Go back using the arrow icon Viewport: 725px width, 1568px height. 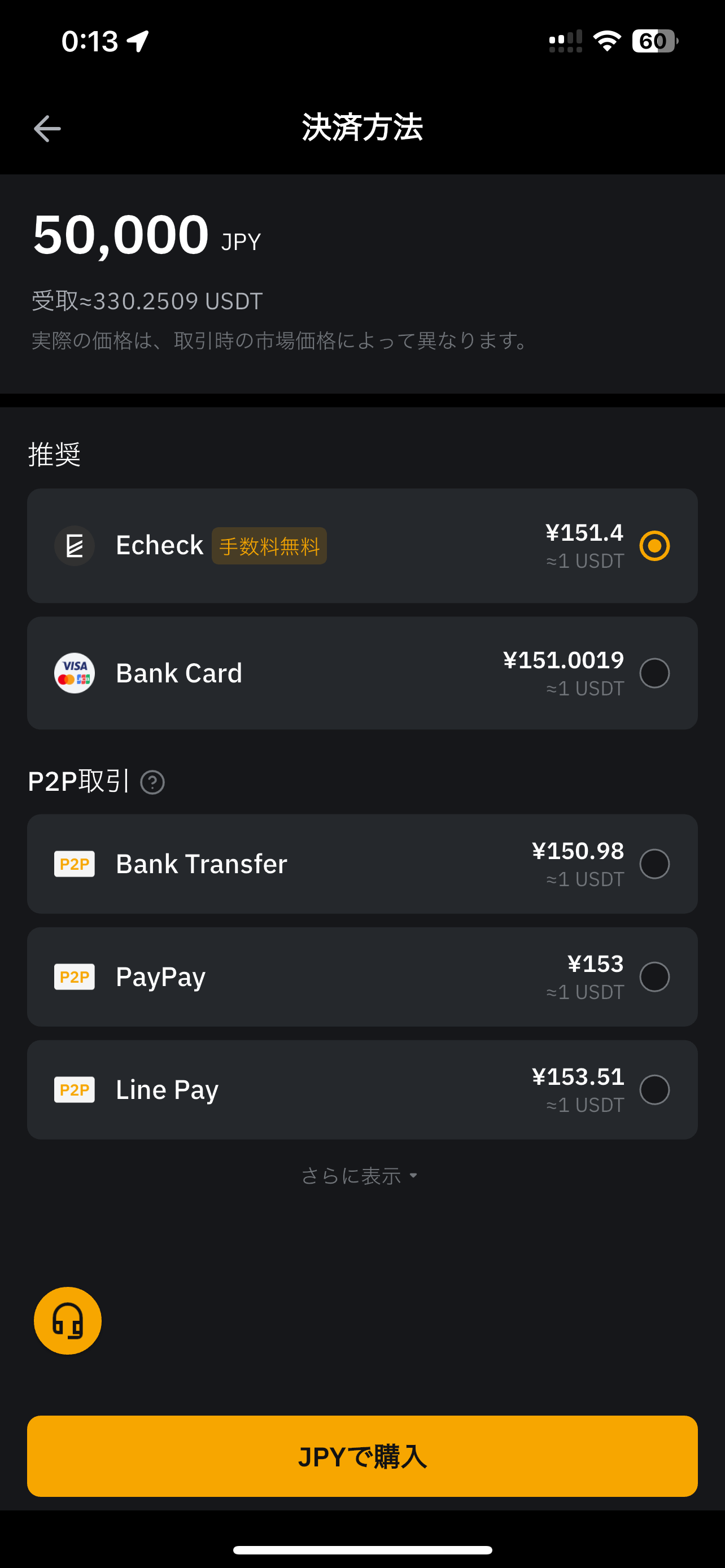(47, 129)
